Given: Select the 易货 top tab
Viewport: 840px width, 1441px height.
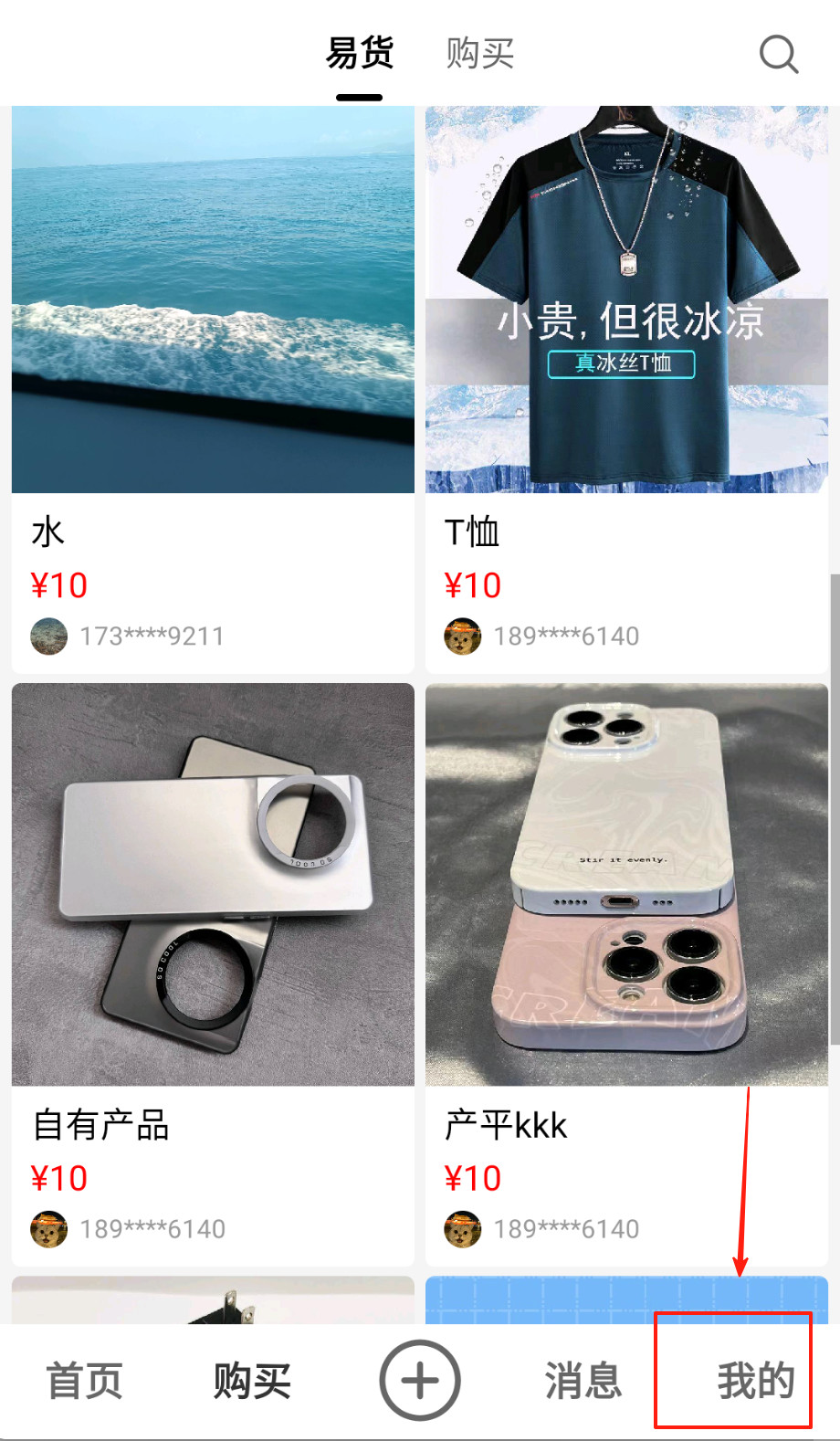Looking at the screenshot, I should coord(359,54).
